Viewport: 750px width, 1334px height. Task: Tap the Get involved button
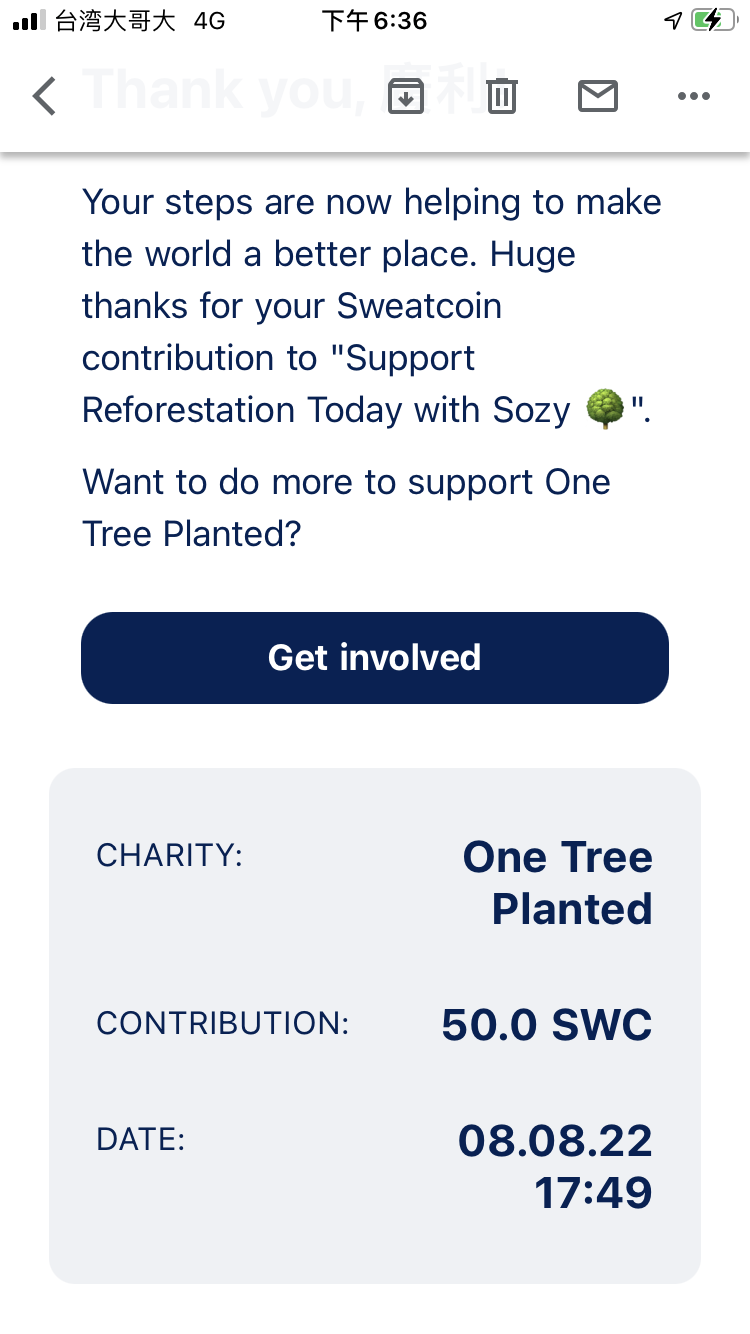click(x=375, y=658)
